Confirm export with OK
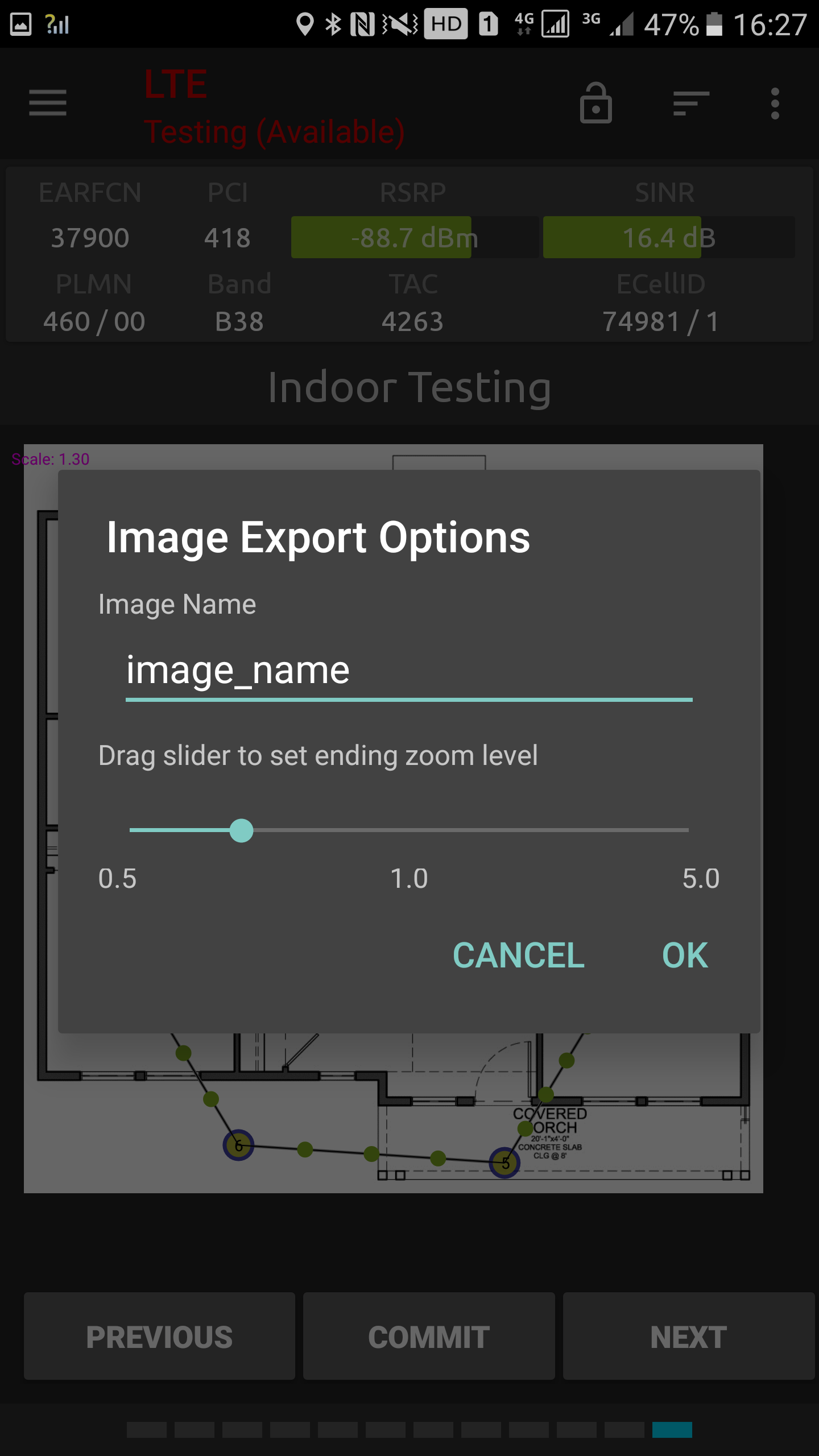Image resolution: width=819 pixels, height=1456 pixels. (685, 955)
